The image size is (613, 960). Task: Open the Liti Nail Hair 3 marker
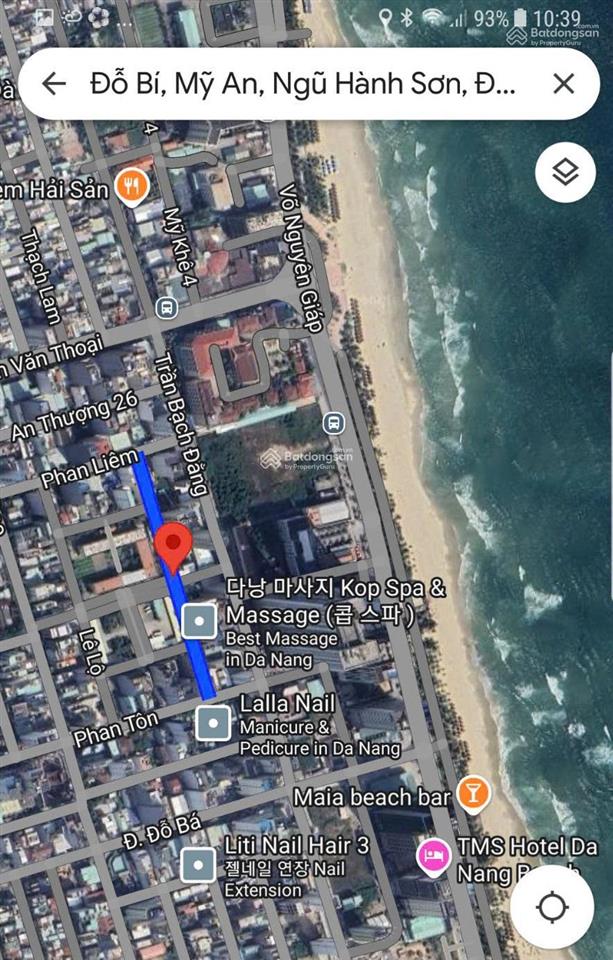click(200, 864)
